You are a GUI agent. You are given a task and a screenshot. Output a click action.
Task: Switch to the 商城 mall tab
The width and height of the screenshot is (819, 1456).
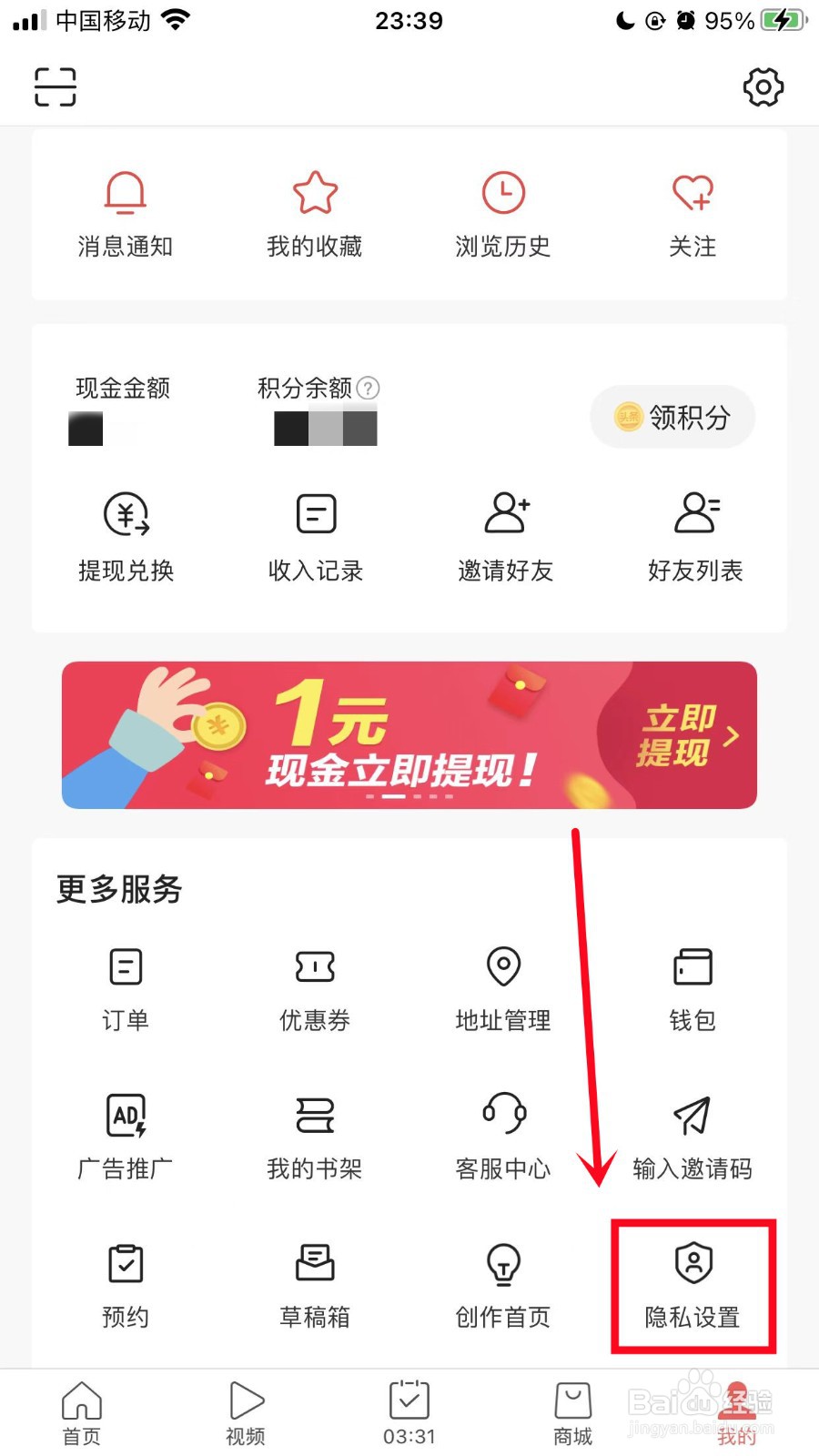tap(572, 1410)
